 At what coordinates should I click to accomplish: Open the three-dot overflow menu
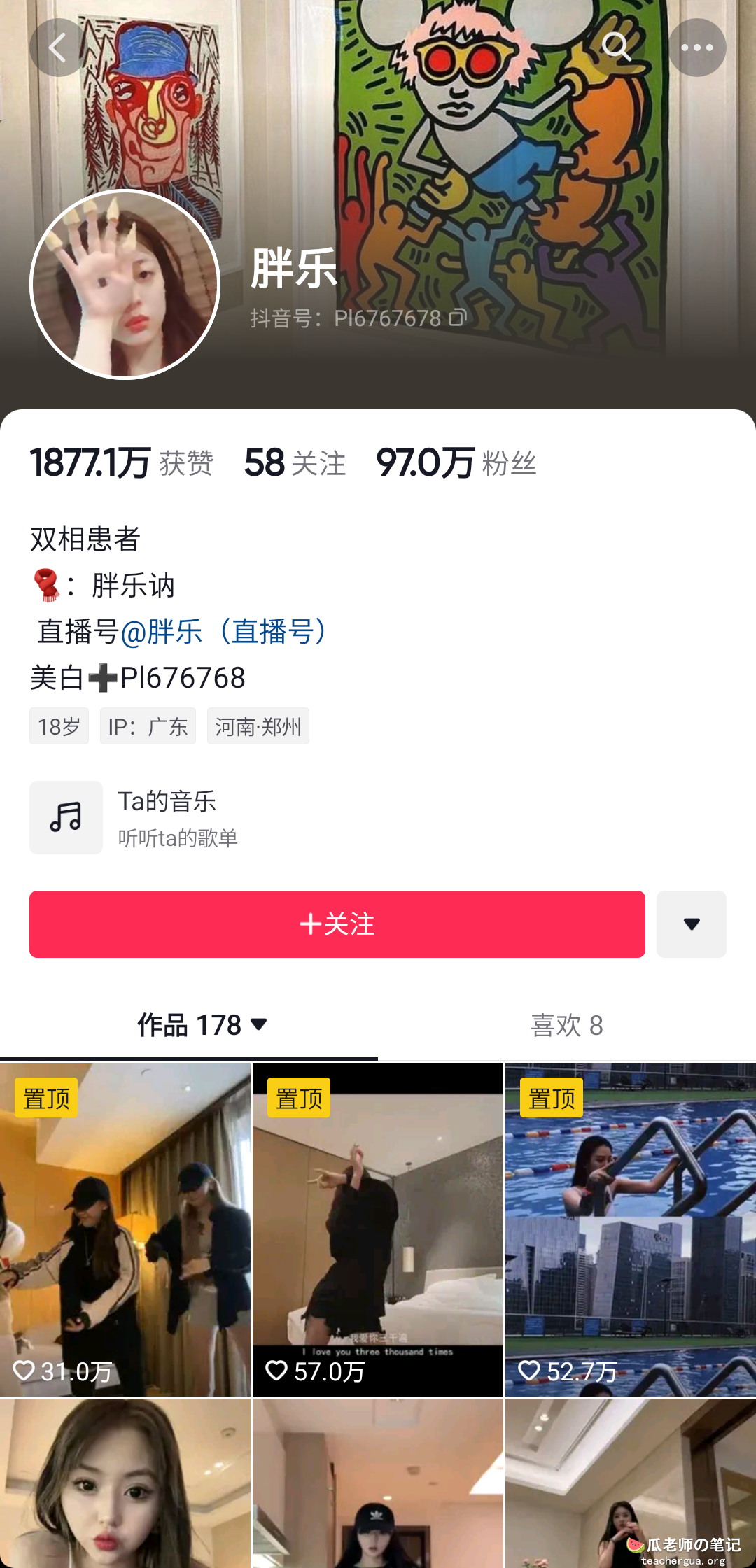pos(697,48)
